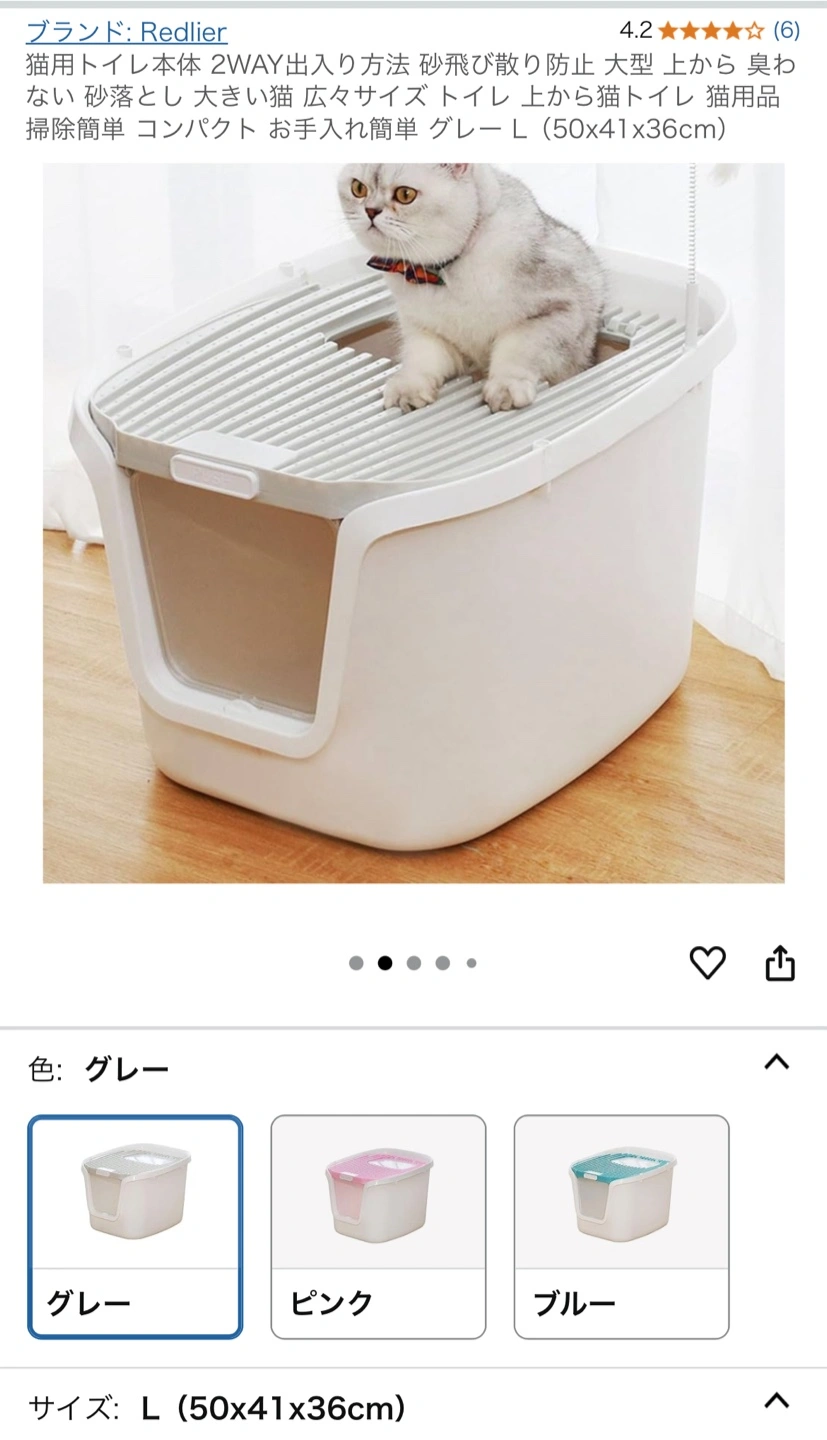827x1440 pixels.
Task: Share this product
Action: 780,962
